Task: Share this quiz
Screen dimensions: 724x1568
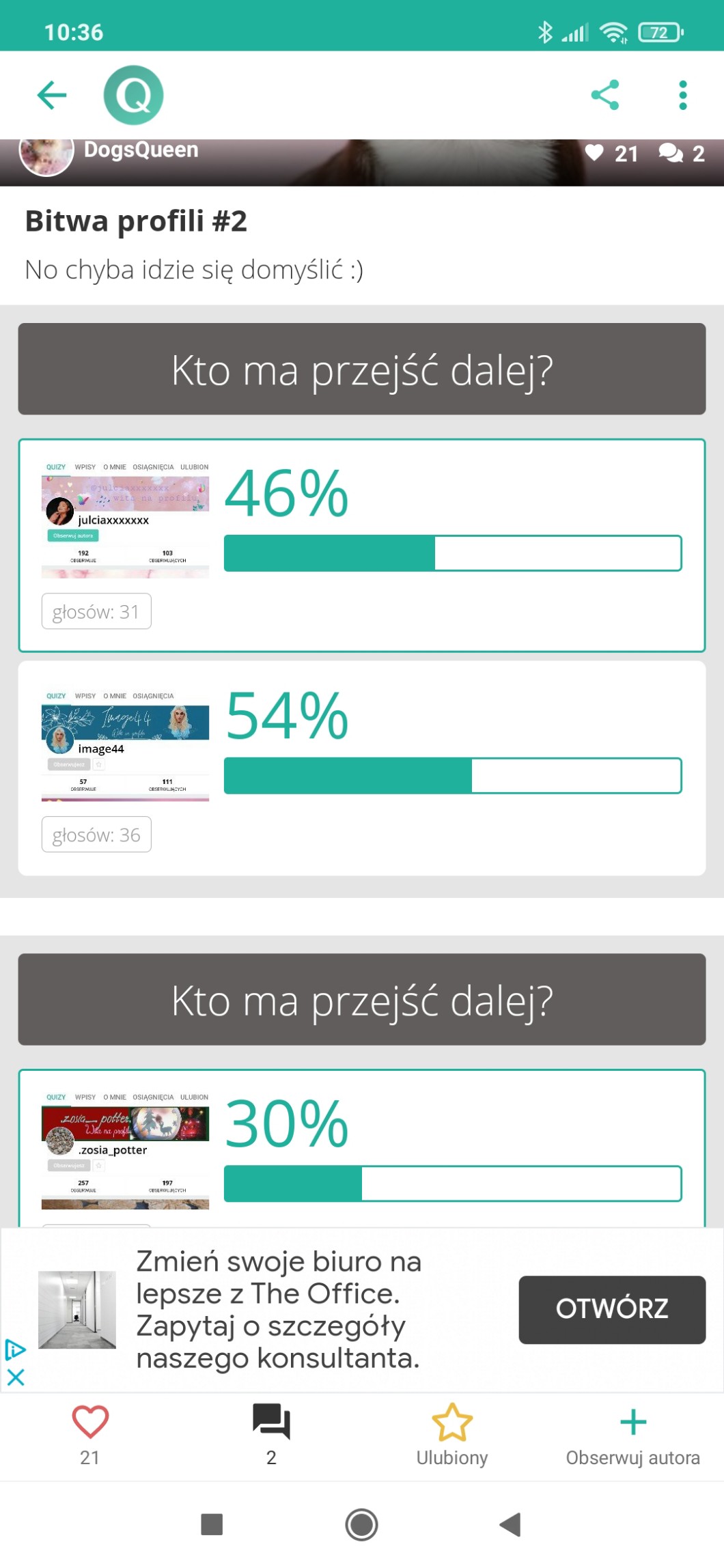Action: (x=605, y=95)
